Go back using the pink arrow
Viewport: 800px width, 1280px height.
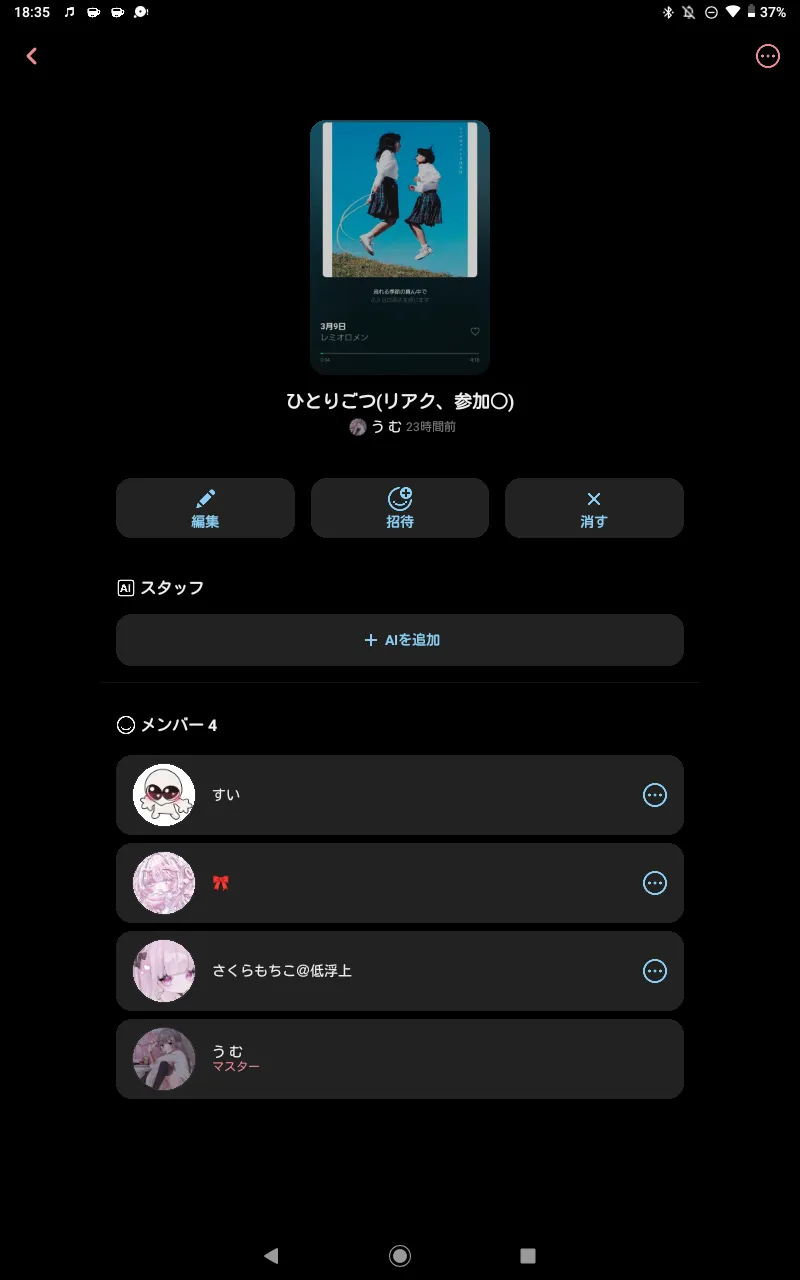[x=32, y=56]
